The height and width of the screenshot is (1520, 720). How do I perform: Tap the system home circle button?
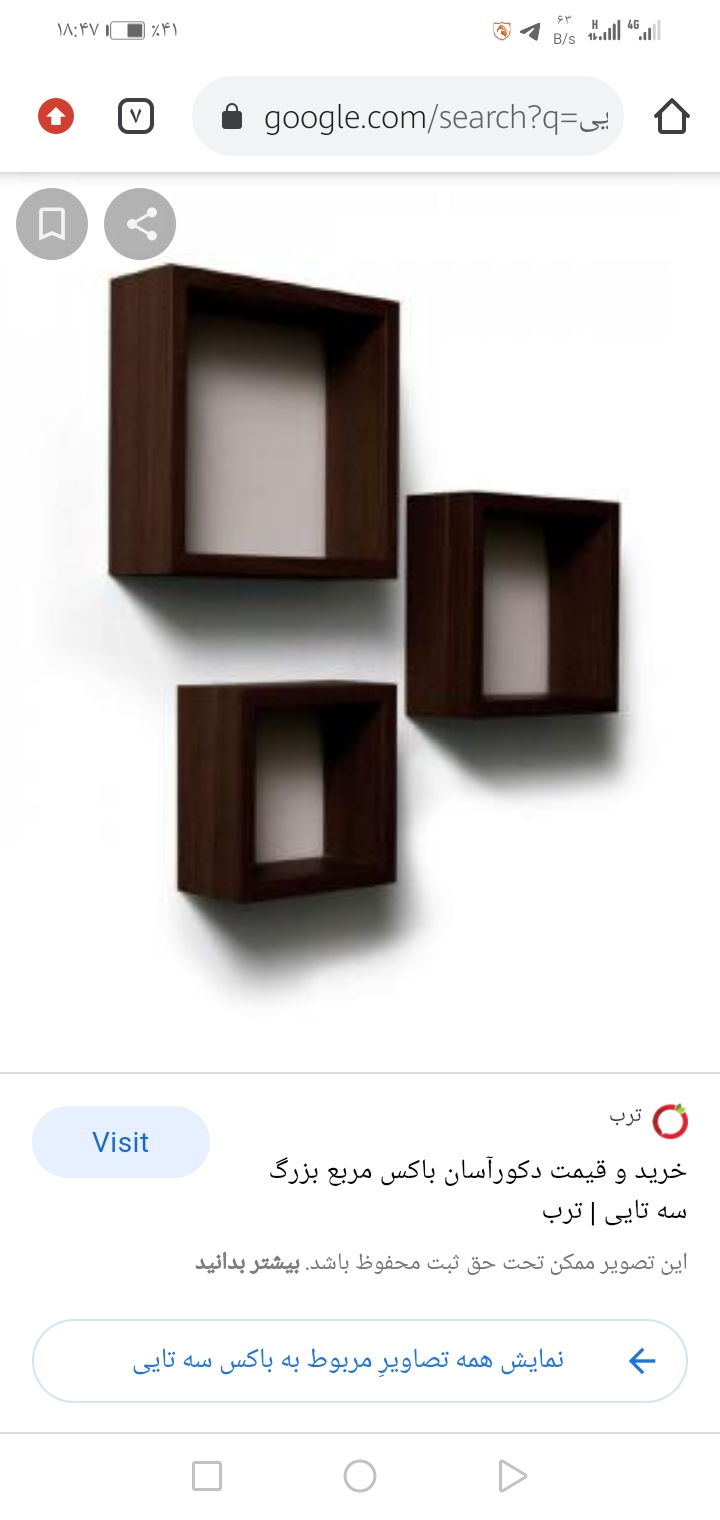coord(360,1476)
